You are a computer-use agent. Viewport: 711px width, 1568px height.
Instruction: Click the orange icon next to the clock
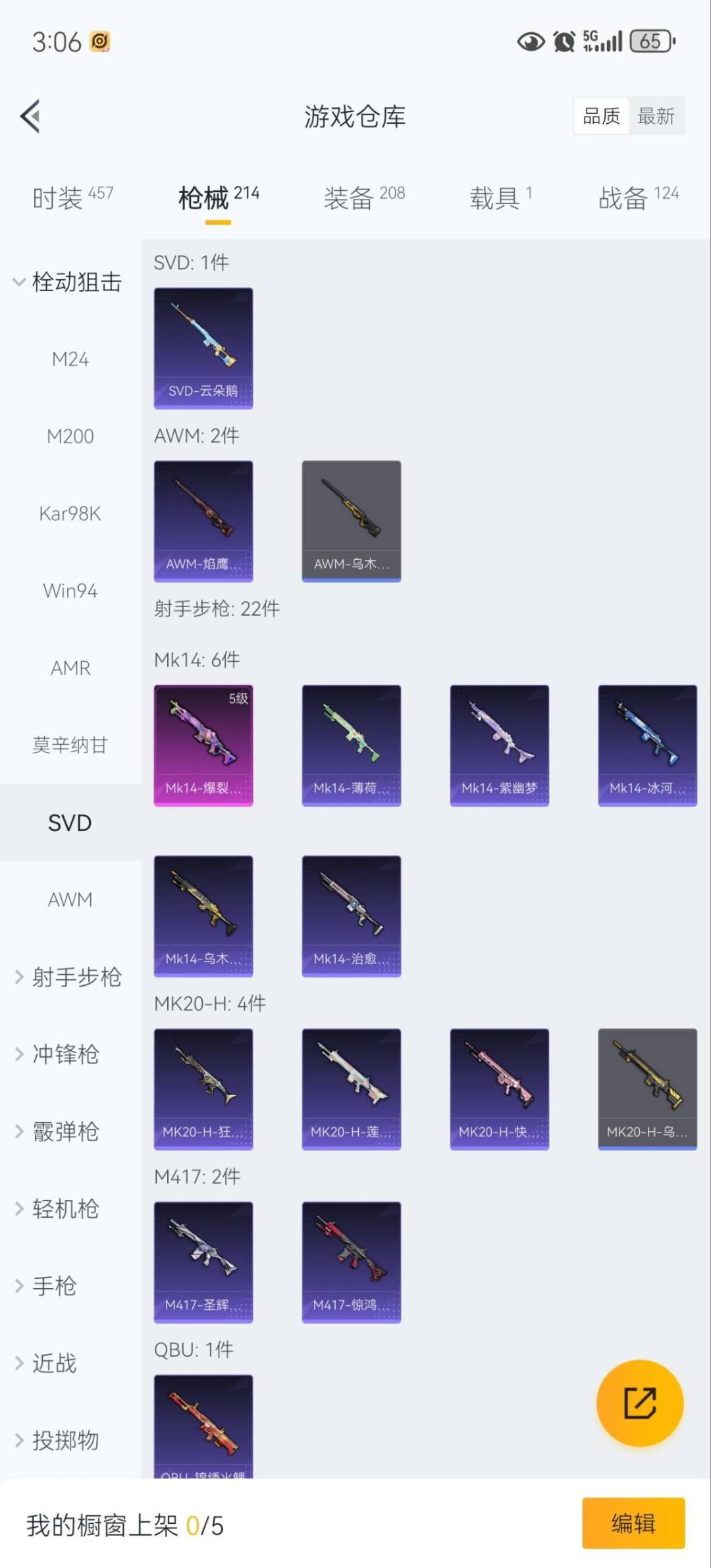97,41
